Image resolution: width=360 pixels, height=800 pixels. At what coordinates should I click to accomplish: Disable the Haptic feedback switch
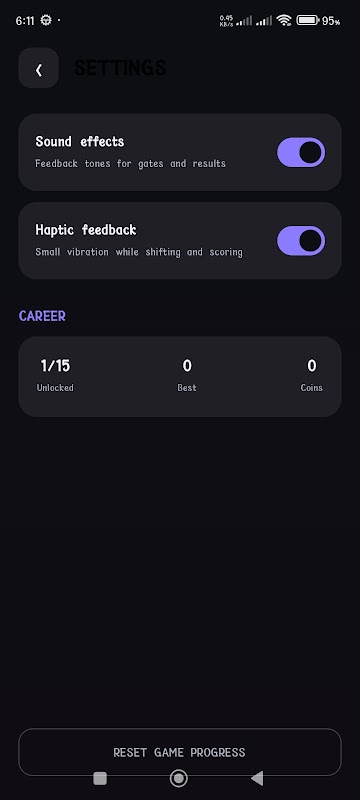click(301, 241)
